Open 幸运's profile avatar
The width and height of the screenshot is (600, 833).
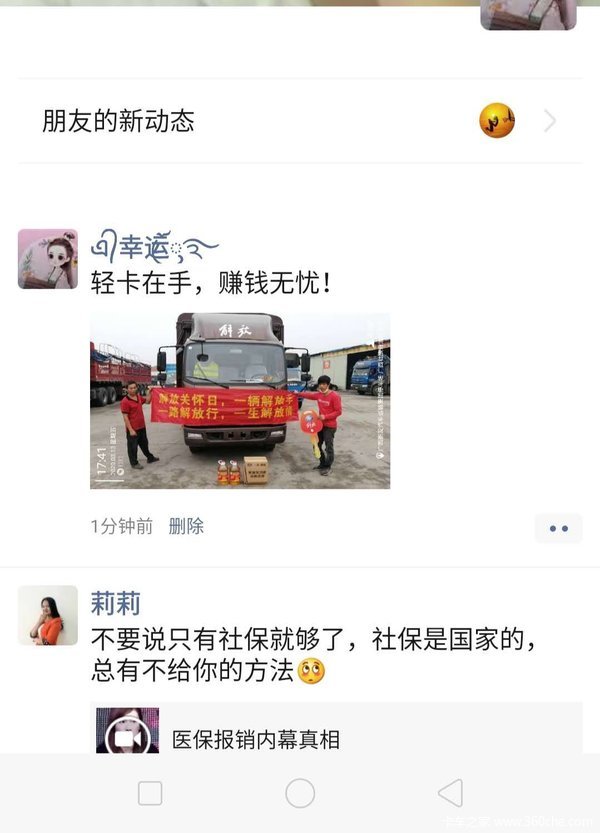pyautogui.click(x=47, y=259)
